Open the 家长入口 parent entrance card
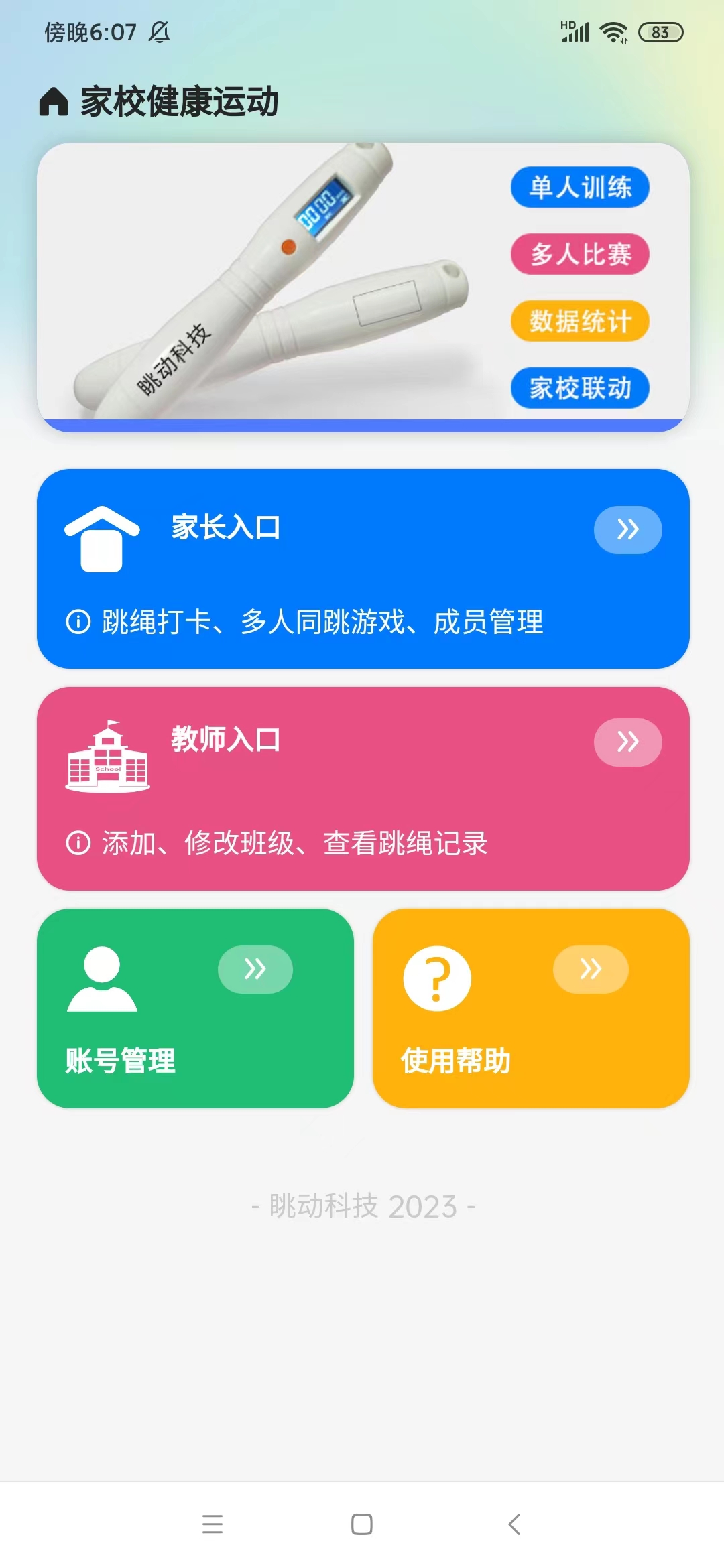Viewport: 724px width, 1568px height. click(x=363, y=568)
